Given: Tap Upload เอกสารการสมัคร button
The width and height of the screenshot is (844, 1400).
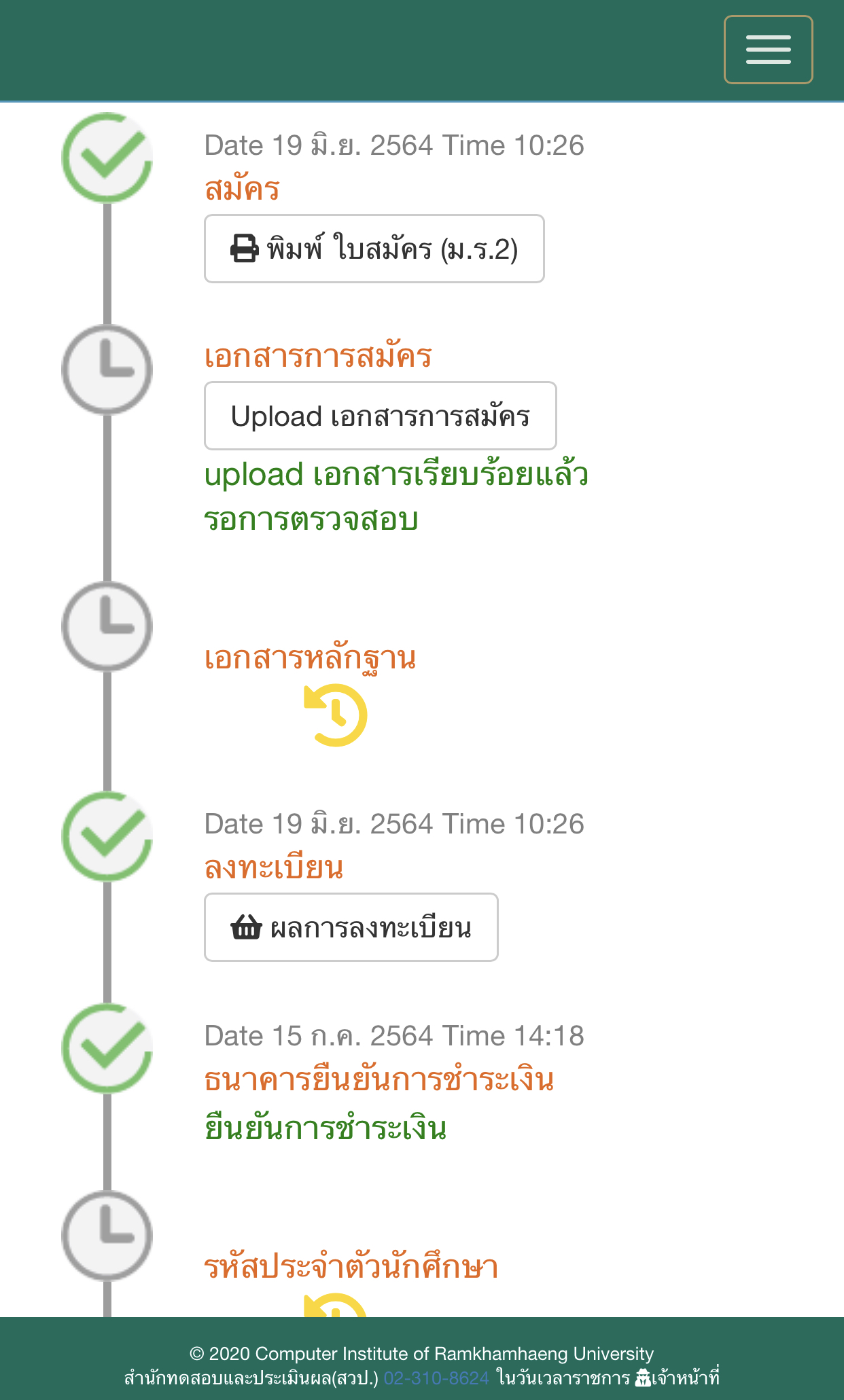Looking at the screenshot, I should coord(381,416).
